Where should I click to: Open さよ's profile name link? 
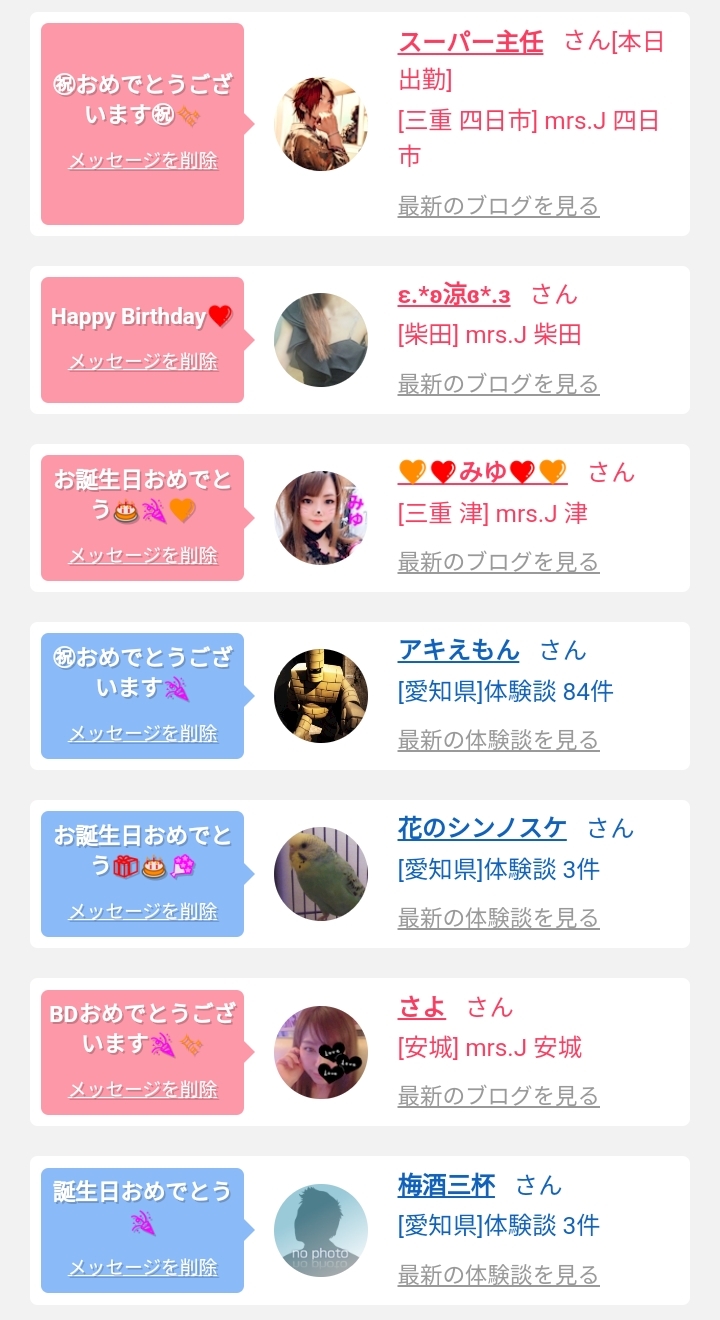[422, 1007]
